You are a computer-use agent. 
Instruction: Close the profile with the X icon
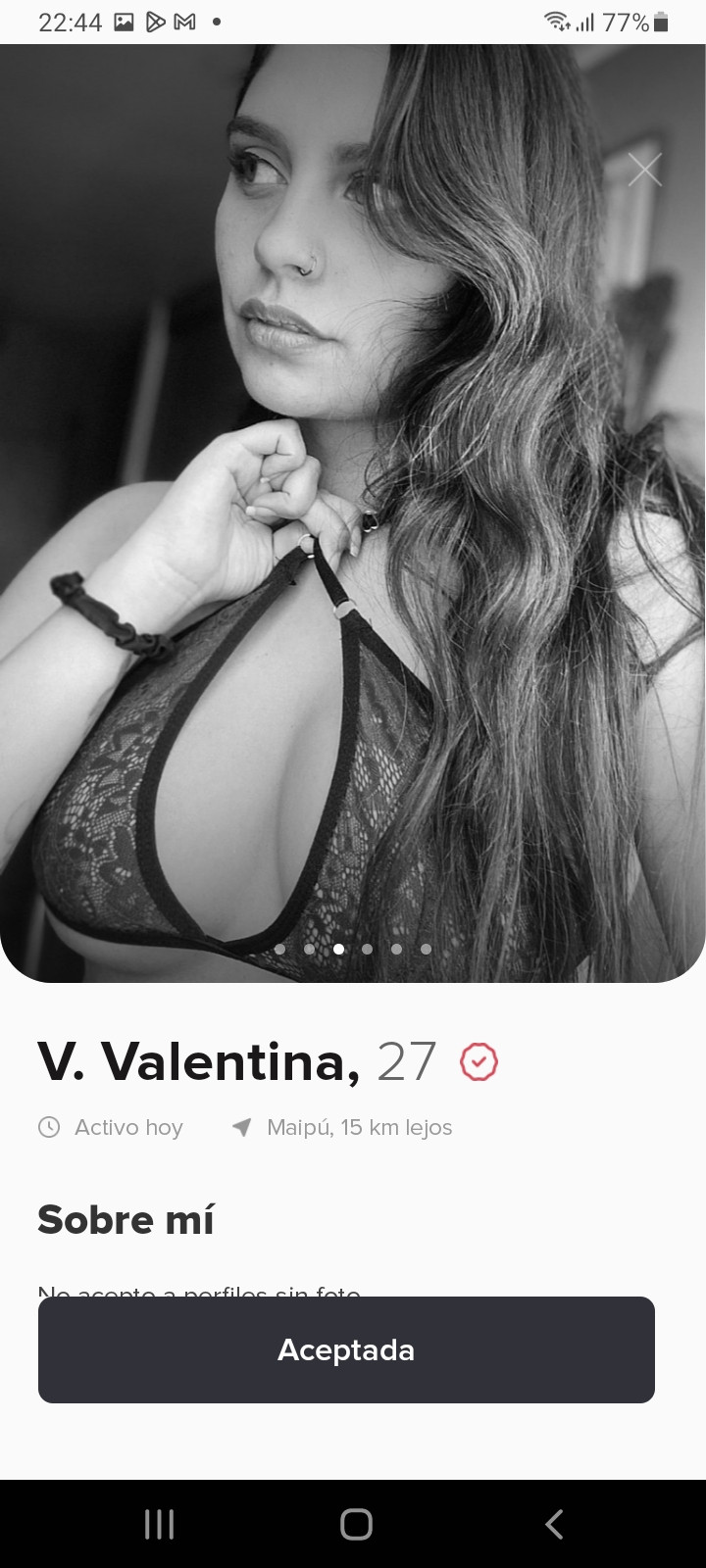[x=644, y=170]
